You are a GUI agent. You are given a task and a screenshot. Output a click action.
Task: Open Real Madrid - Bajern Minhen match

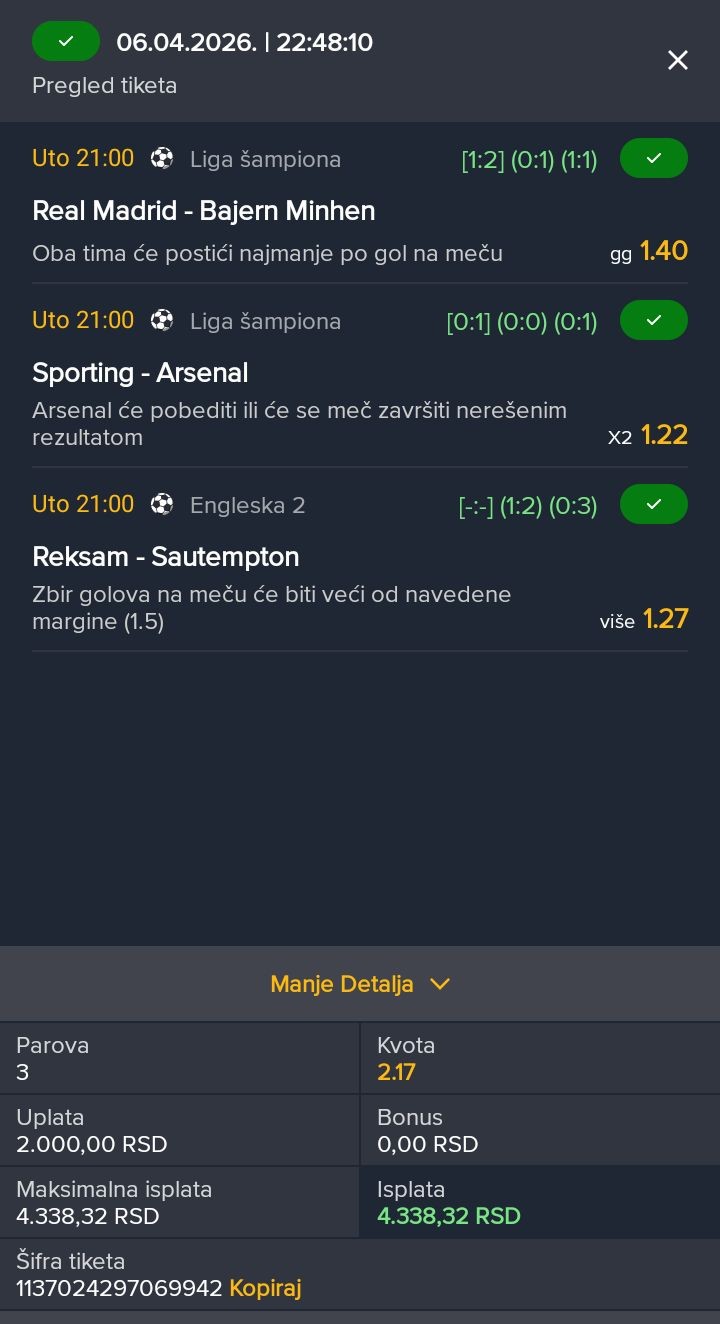204,211
